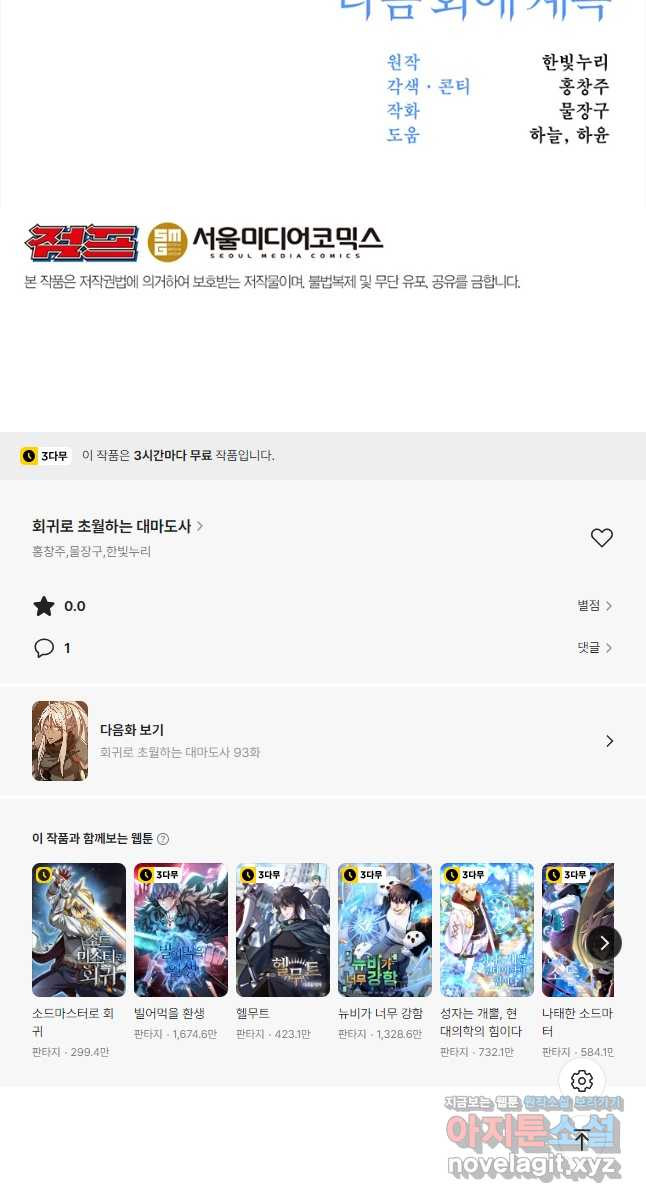Jump back to top of page
646x1203 pixels.
click(x=582, y=1140)
